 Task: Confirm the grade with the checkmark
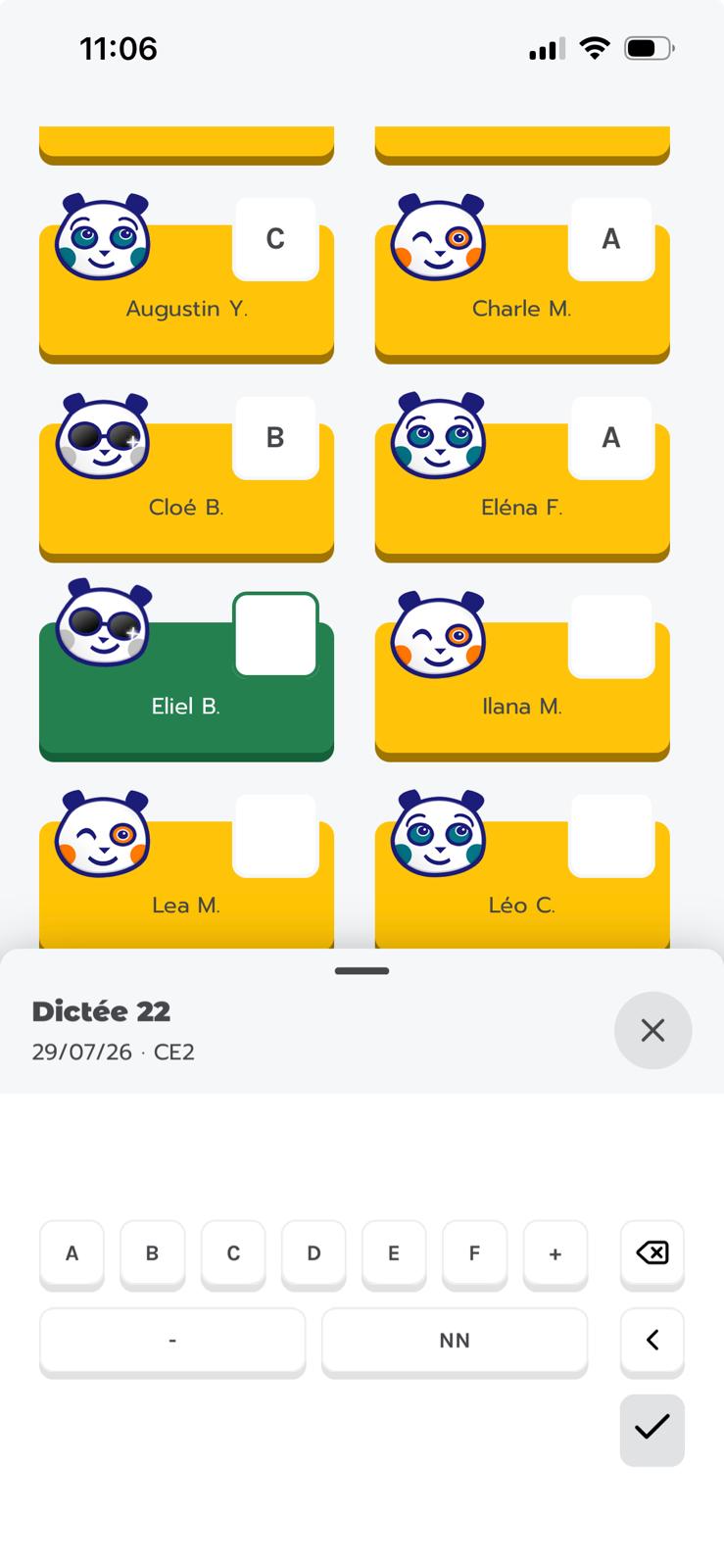tap(652, 1430)
